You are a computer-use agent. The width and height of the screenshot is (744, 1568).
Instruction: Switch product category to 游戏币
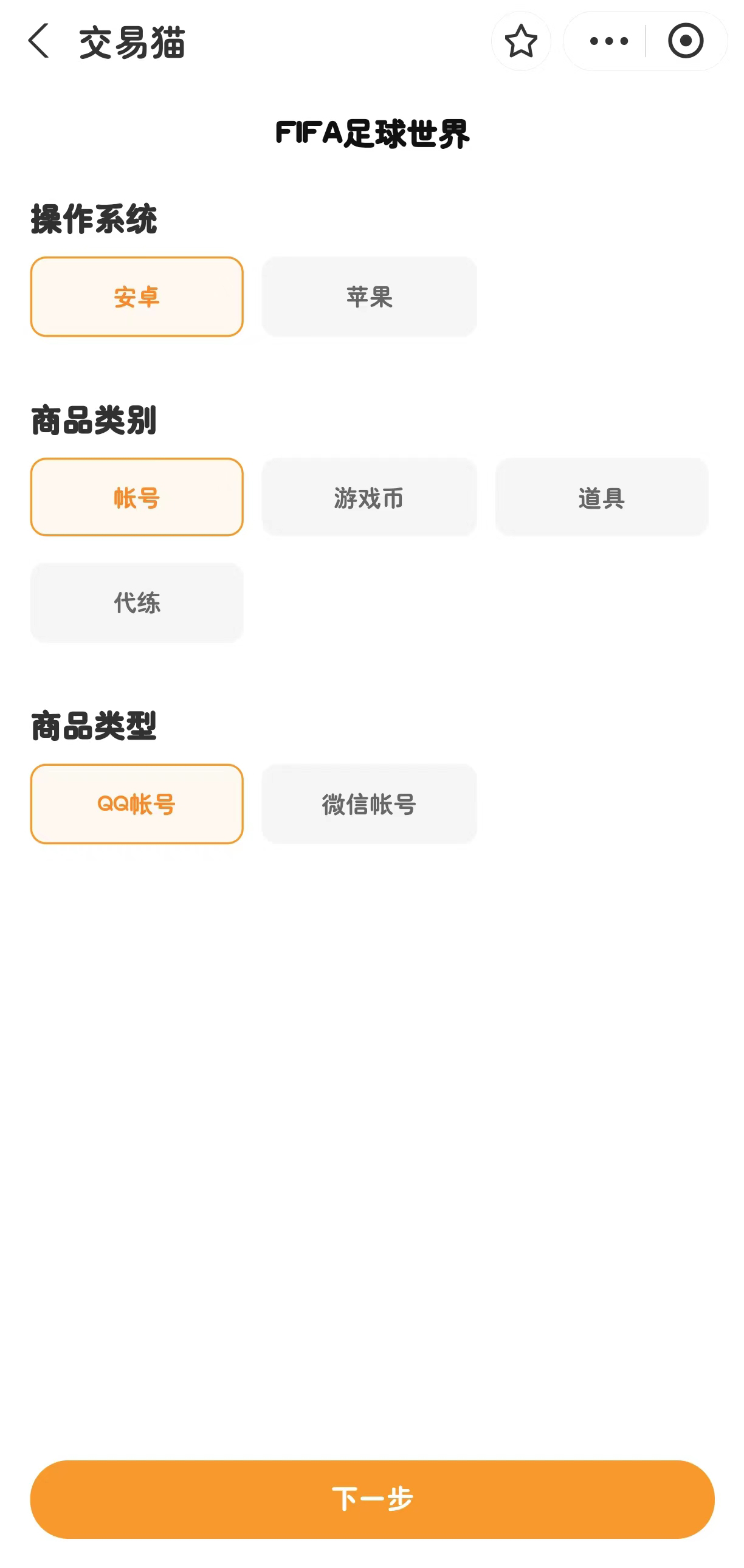(x=369, y=497)
